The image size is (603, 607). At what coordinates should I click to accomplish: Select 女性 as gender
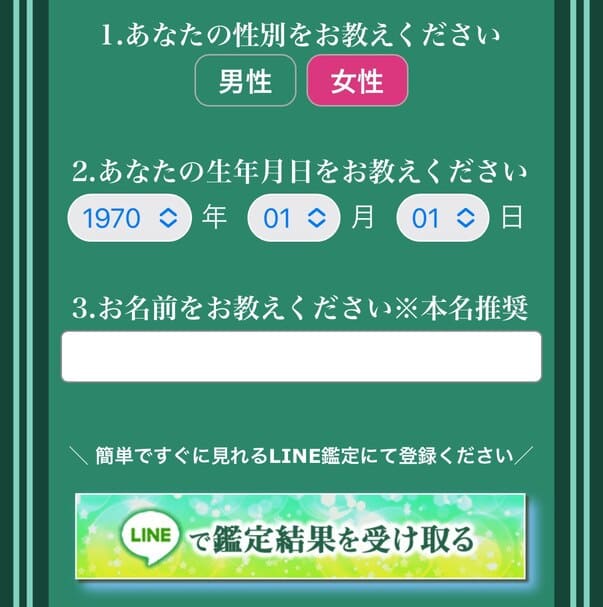[357, 81]
